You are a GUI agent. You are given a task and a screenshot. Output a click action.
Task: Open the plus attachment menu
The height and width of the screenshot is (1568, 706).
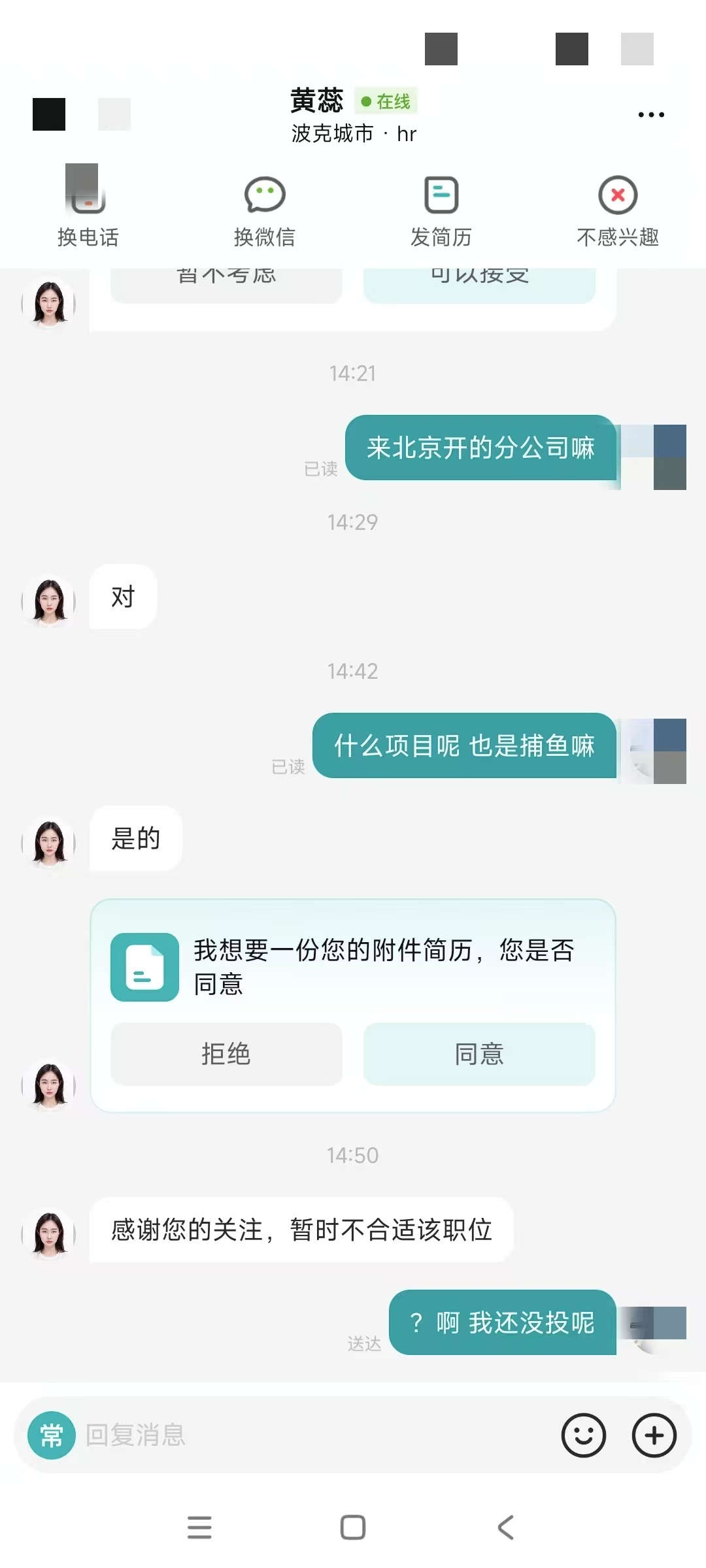click(654, 1435)
